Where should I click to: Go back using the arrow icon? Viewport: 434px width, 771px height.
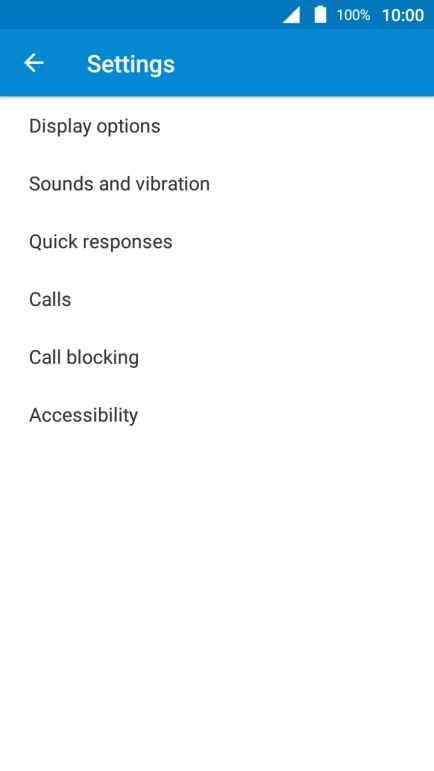[x=34, y=63]
